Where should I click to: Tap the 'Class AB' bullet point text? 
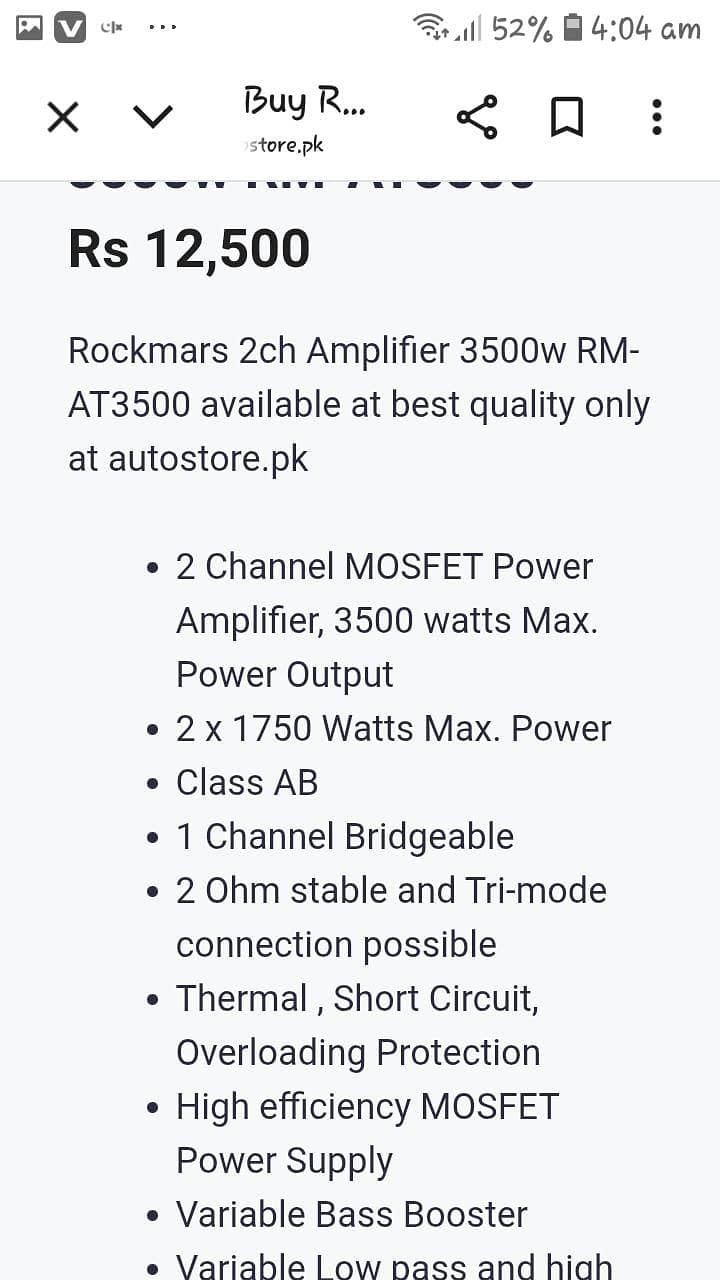pos(247,782)
